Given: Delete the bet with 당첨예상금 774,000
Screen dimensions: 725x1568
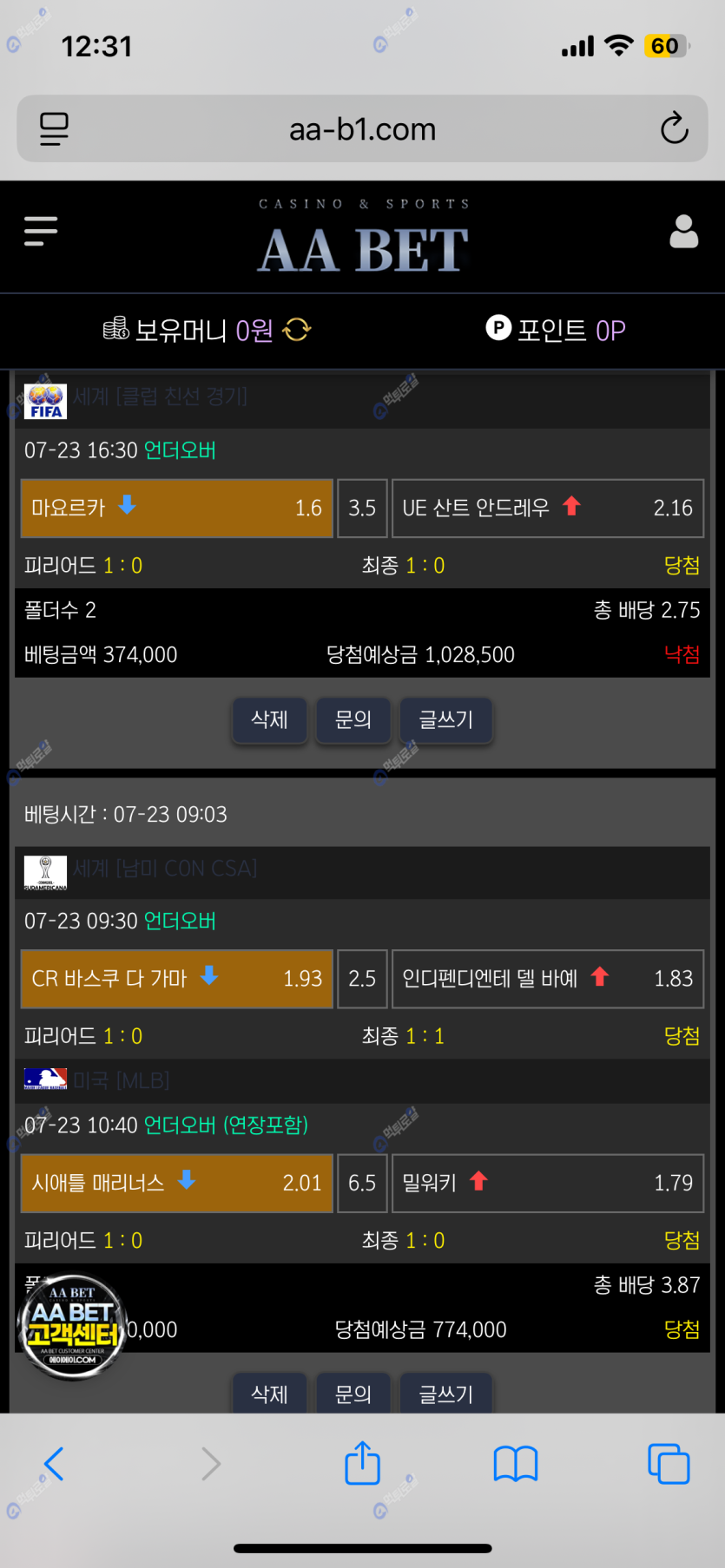Looking at the screenshot, I should pos(269,1394).
